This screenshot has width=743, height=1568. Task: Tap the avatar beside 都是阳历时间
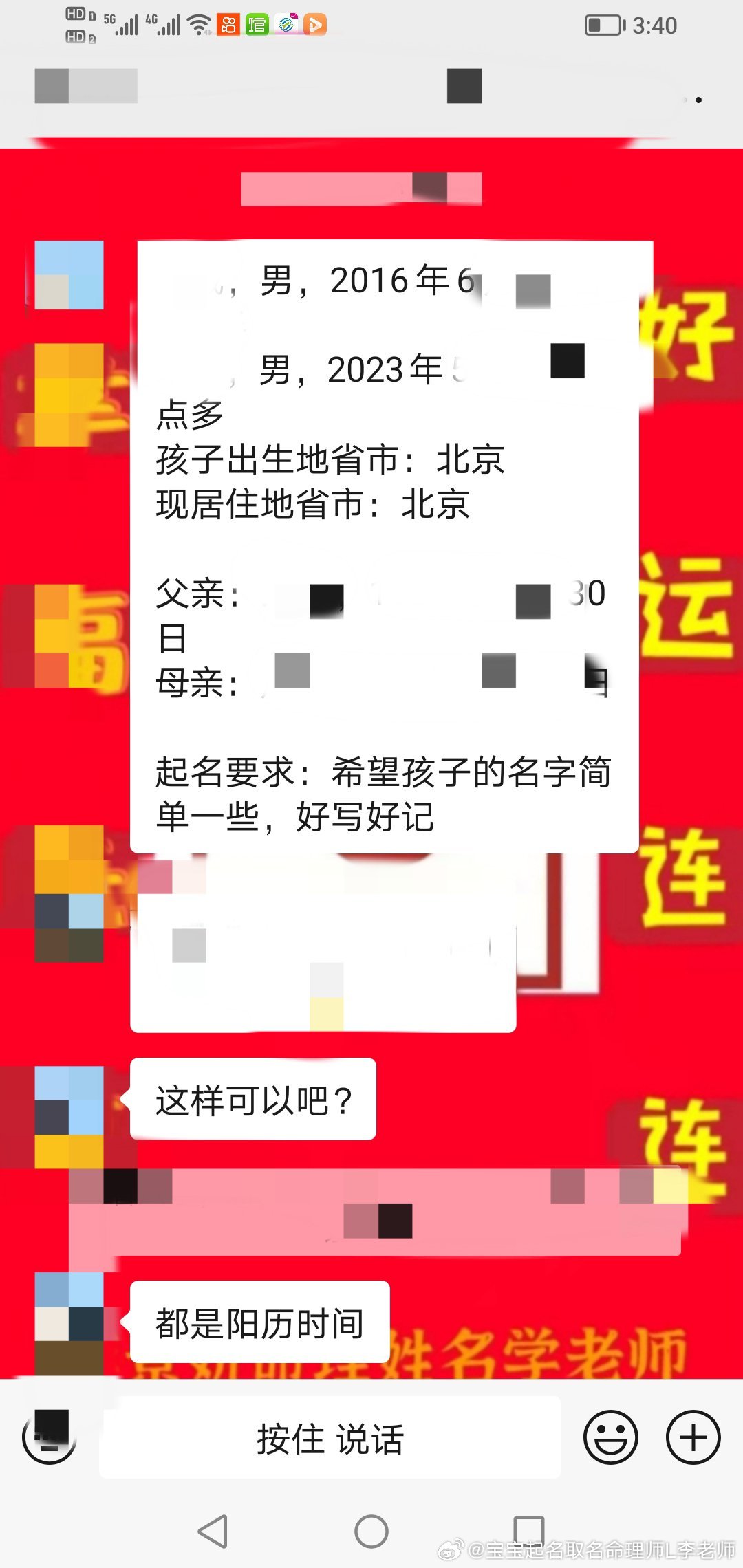coord(69,1324)
